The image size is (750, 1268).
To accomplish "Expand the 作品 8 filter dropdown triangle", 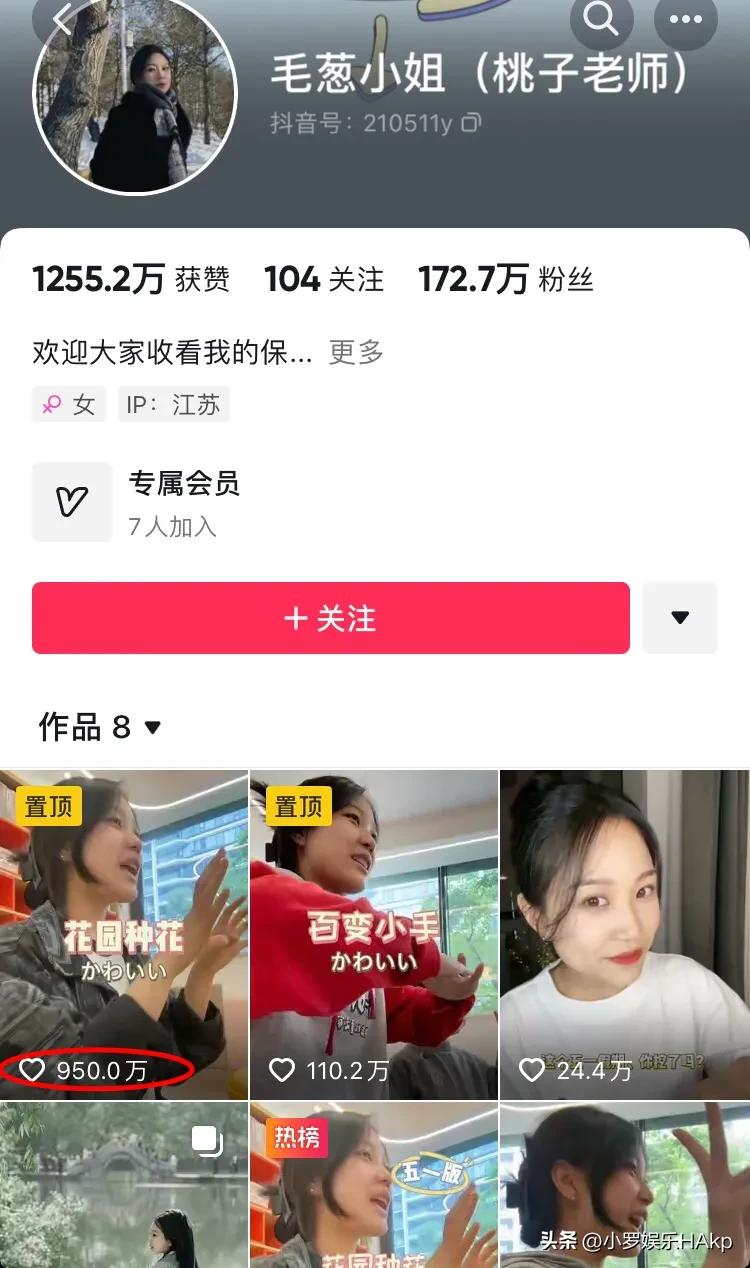I will point(152,729).
